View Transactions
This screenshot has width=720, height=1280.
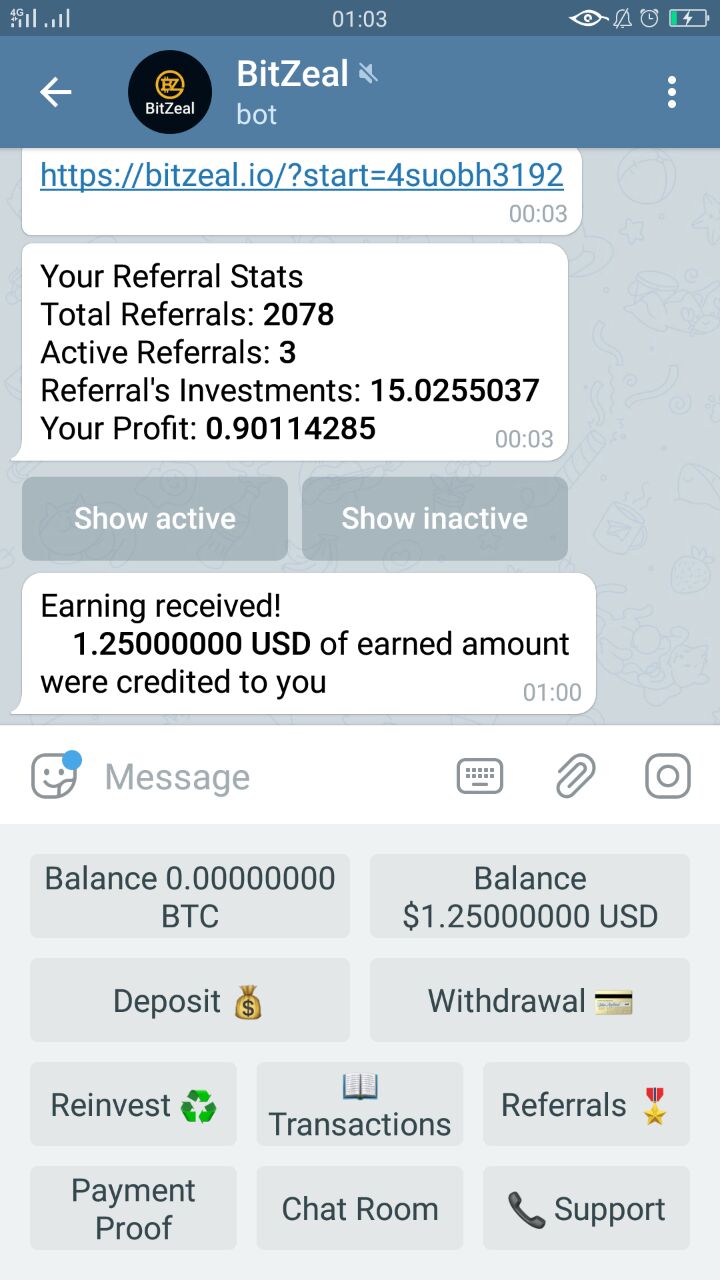[360, 1104]
